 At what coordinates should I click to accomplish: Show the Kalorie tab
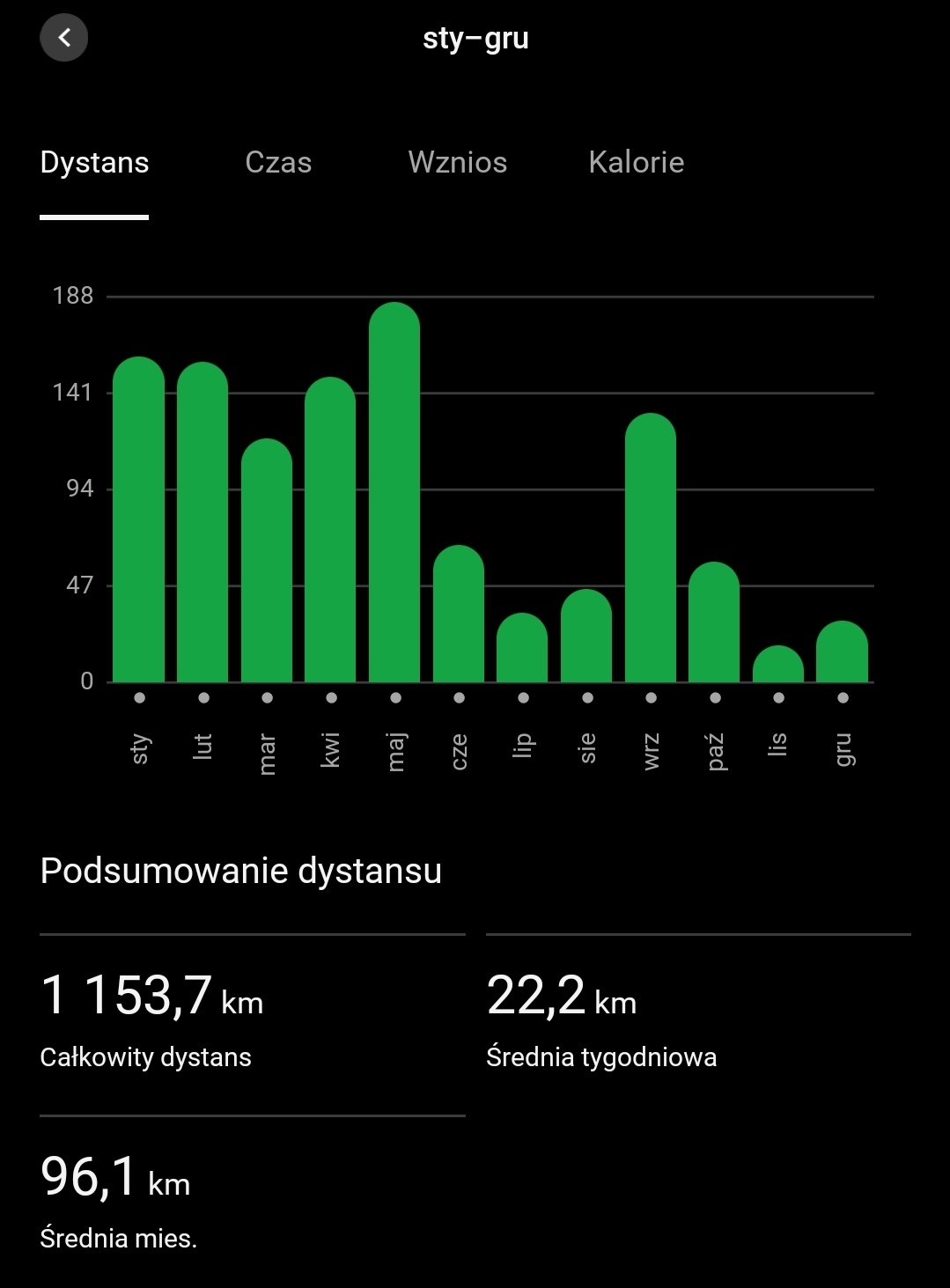[636, 163]
